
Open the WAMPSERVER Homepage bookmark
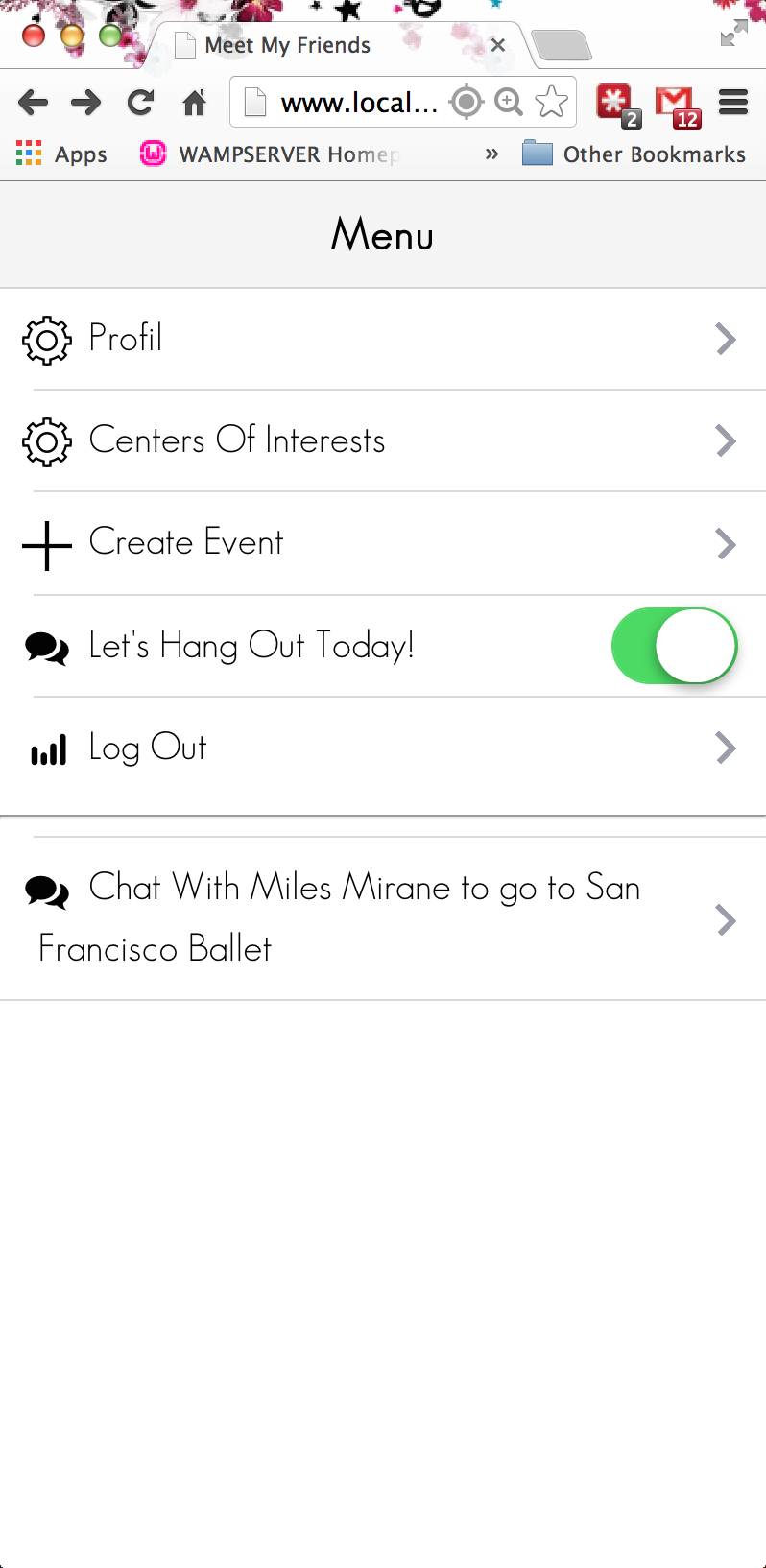pos(271,154)
